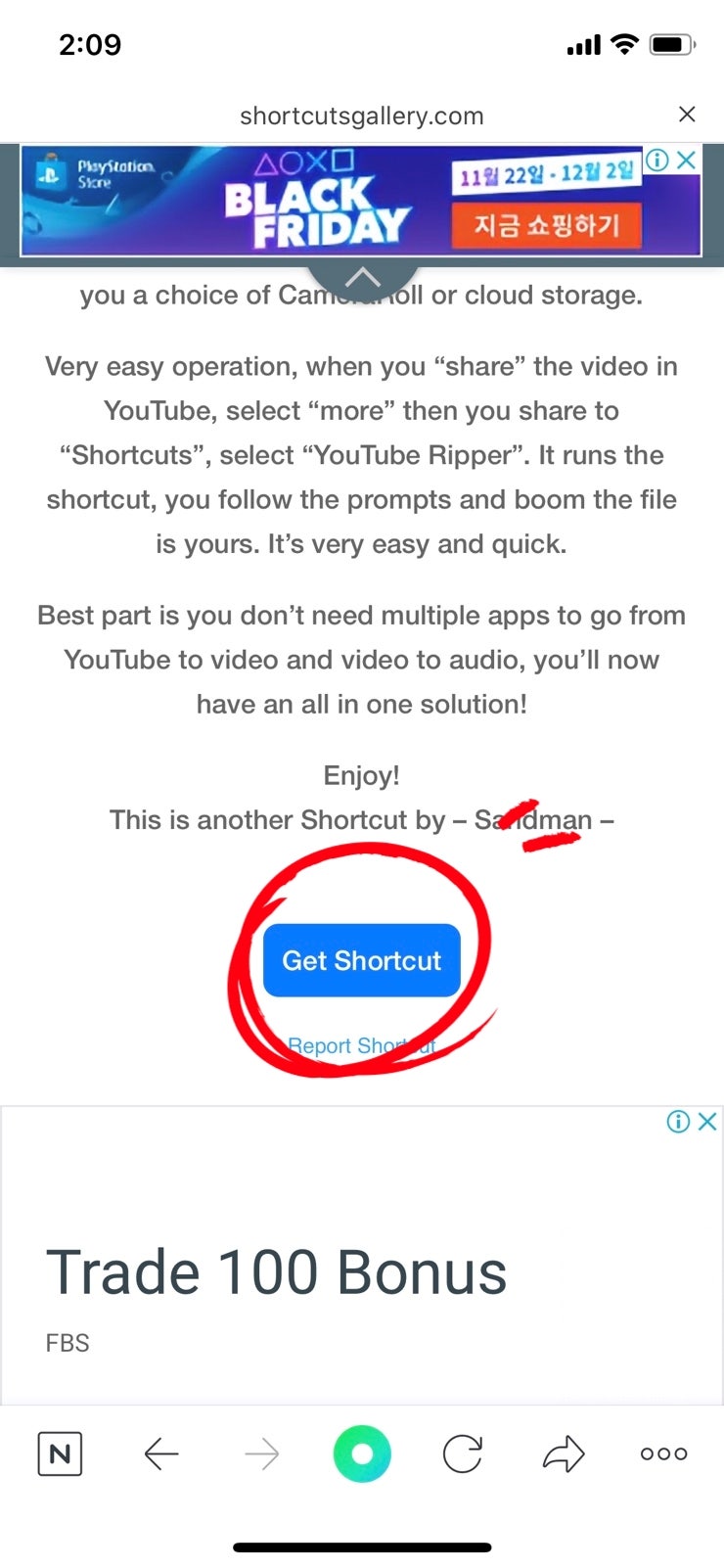Share this page
724x1568 pixels.
(x=564, y=1453)
